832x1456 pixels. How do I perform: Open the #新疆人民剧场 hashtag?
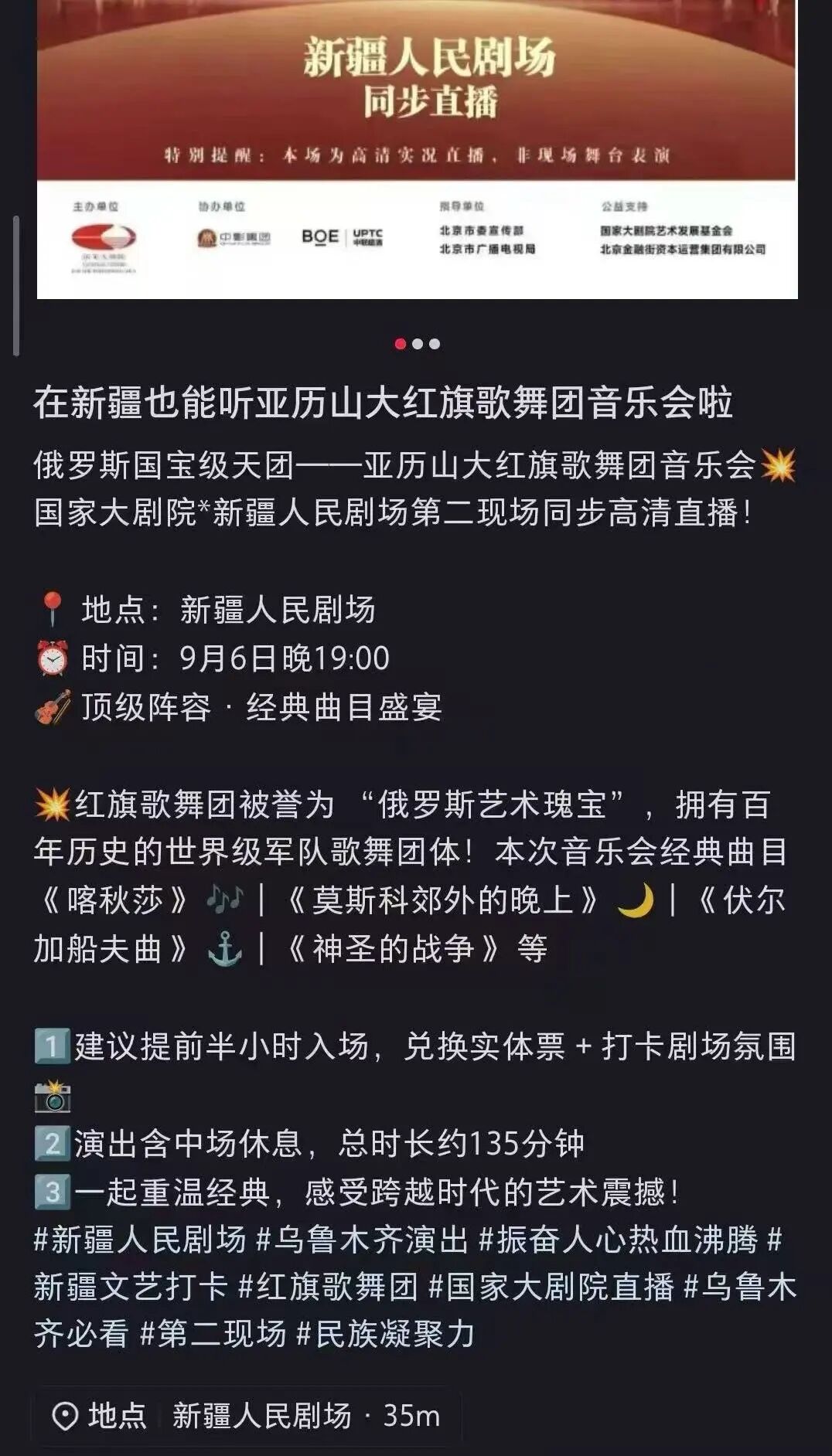140,1239
